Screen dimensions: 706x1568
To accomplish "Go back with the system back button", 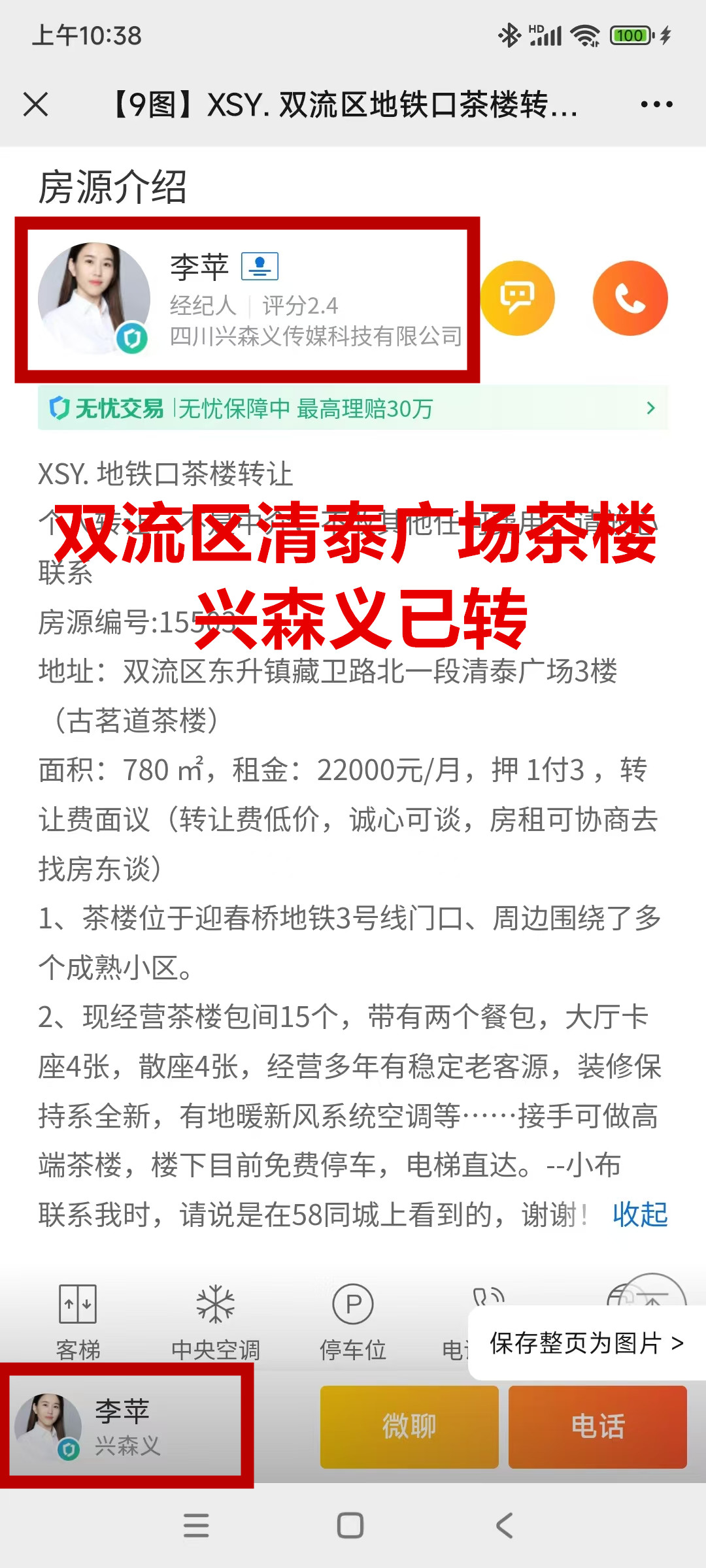I will [504, 1526].
